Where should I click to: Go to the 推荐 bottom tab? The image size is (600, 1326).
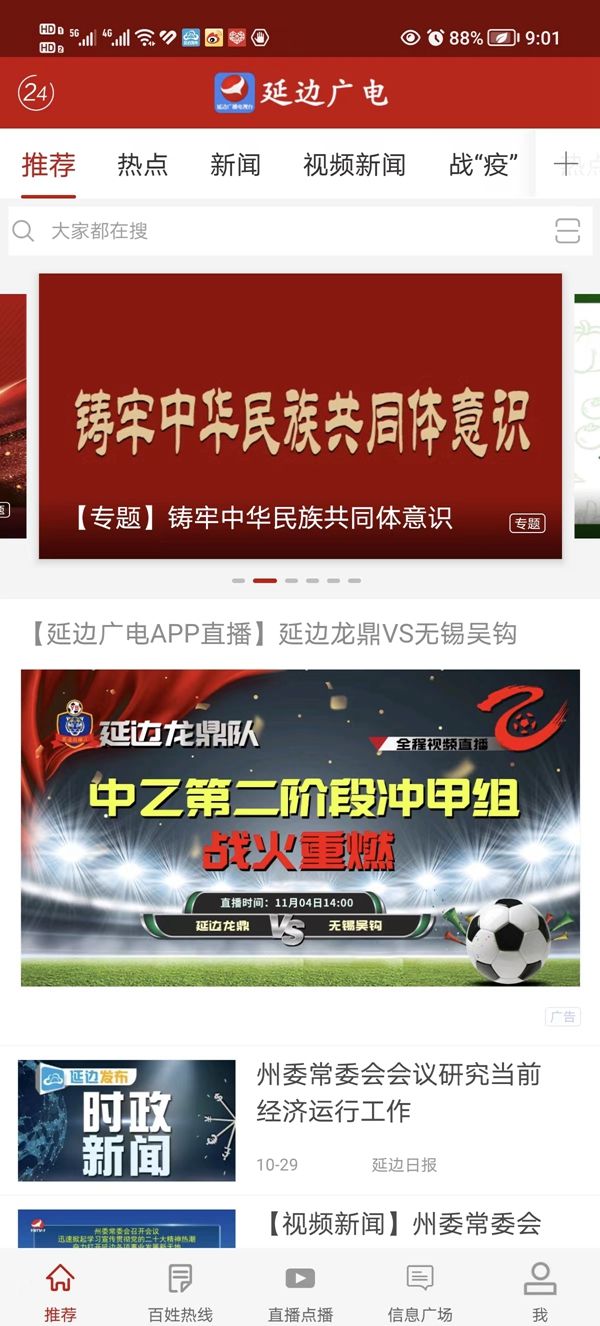[60, 1292]
